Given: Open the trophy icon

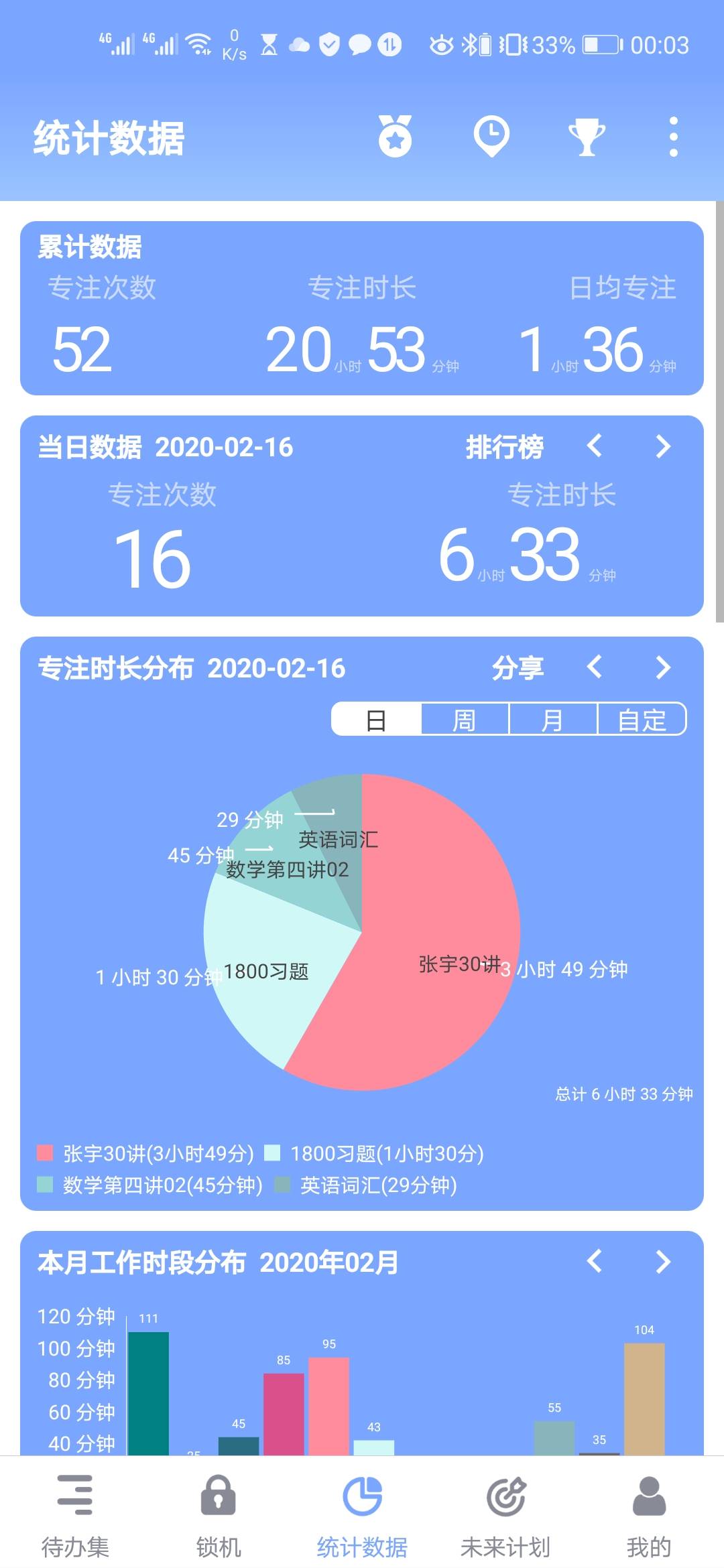Looking at the screenshot, I should pyautogui.click(x=587, y=137).
